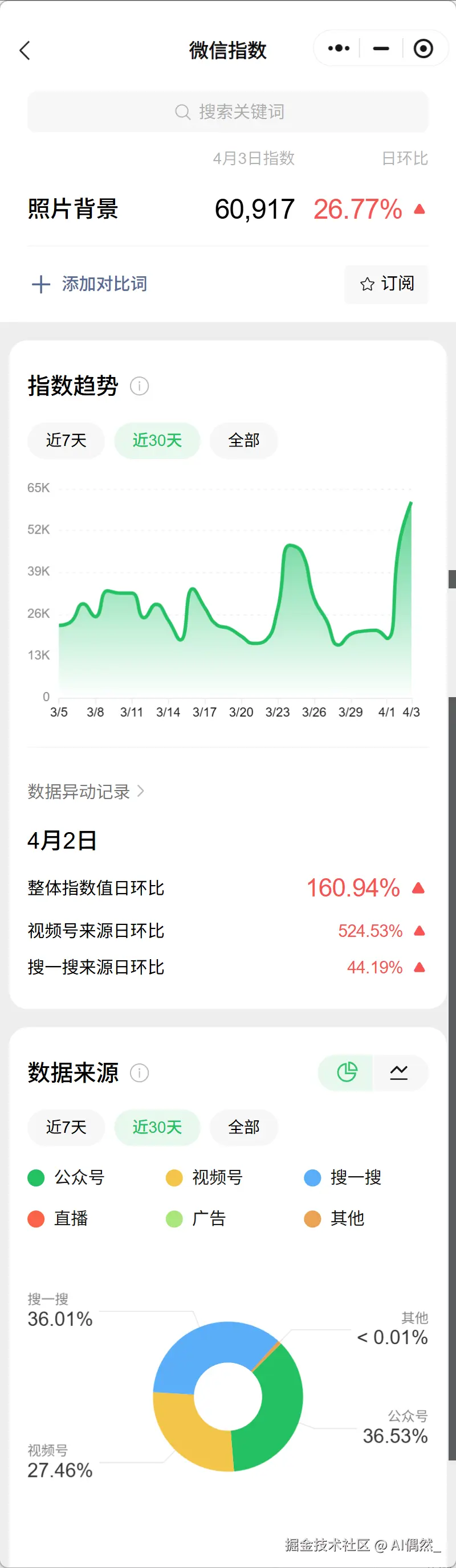The height and width of the screenshot is (1568, 456).
Task: Select 近7天 in the 数据来源 section
Action: coord(66,1127)
